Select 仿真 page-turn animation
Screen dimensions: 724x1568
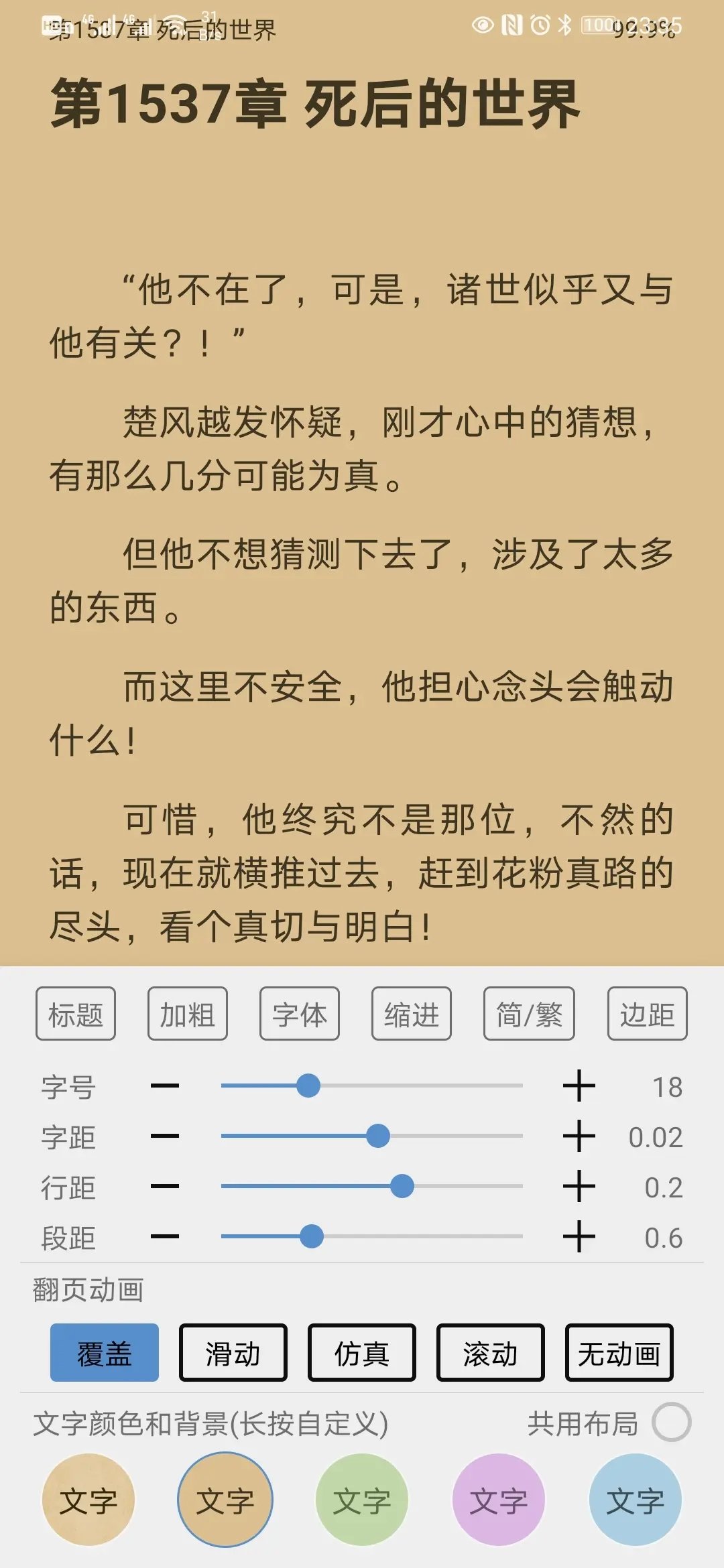tap(362, 1352)
